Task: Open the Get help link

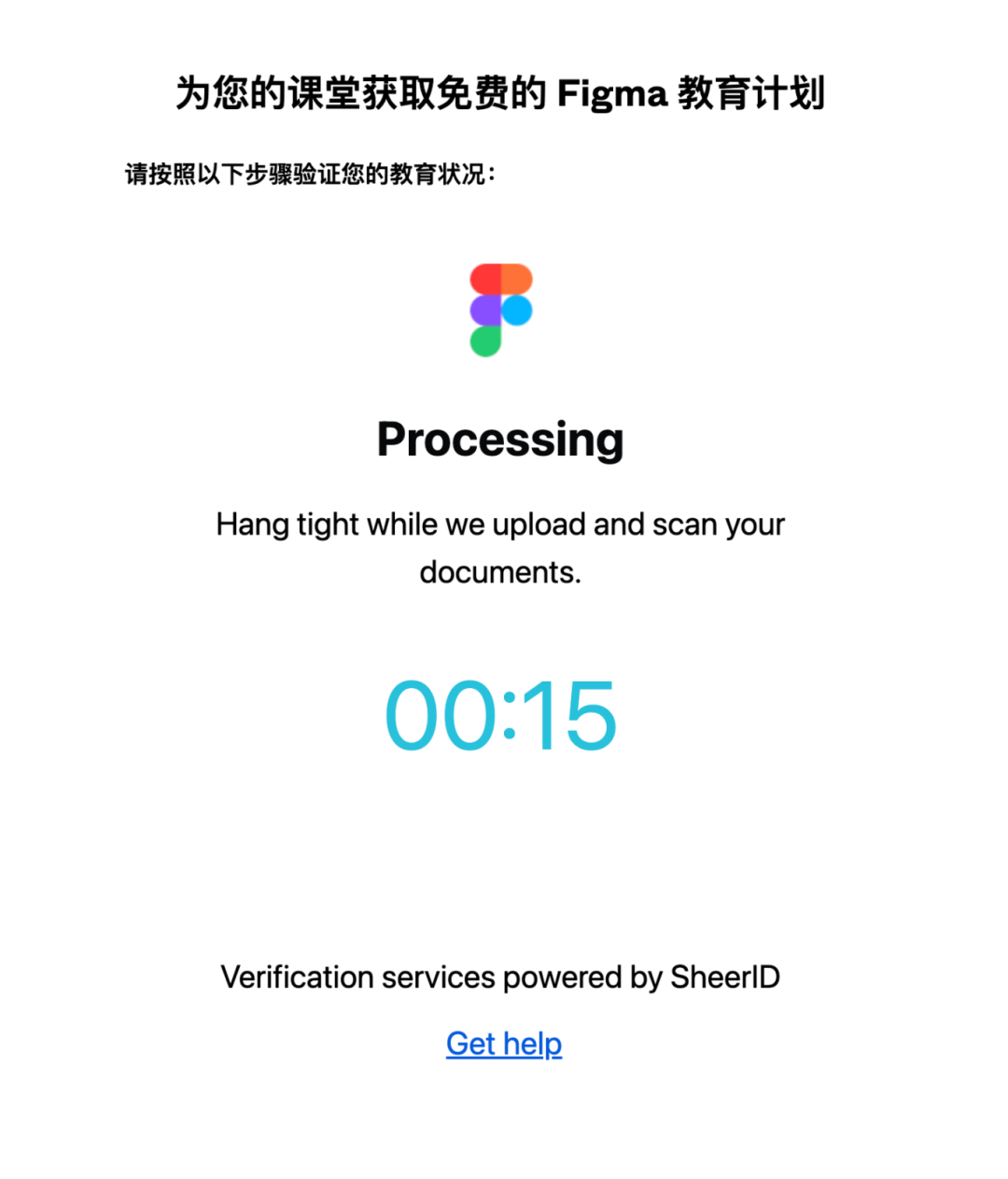Action: pyautogui.click(x=504, y=1044)
